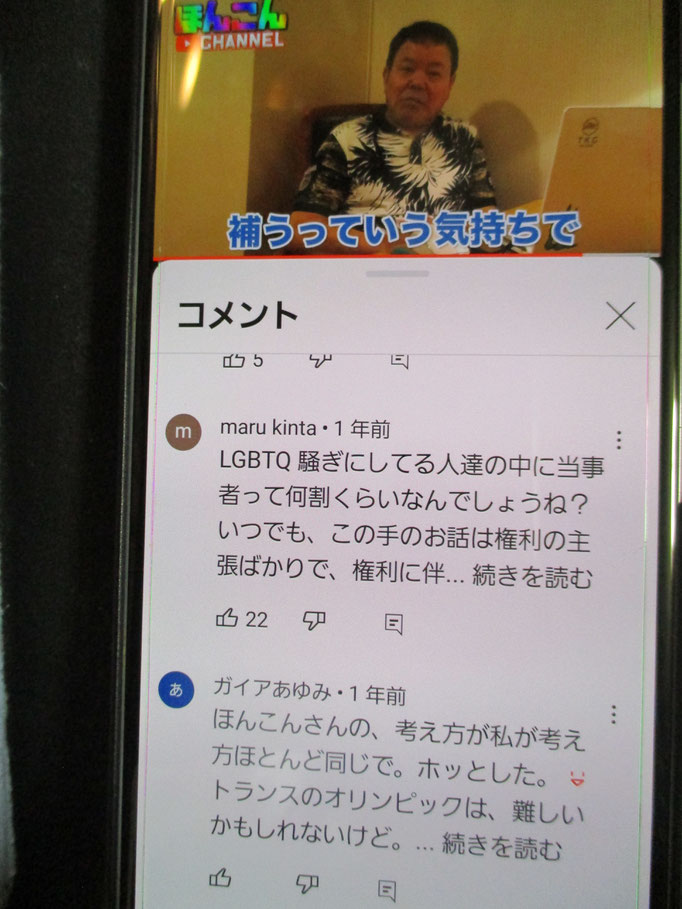Open overflow menu on maru kinta's comment
The image size is (682, 909).
pyautogui.click(x=619, y=440)
